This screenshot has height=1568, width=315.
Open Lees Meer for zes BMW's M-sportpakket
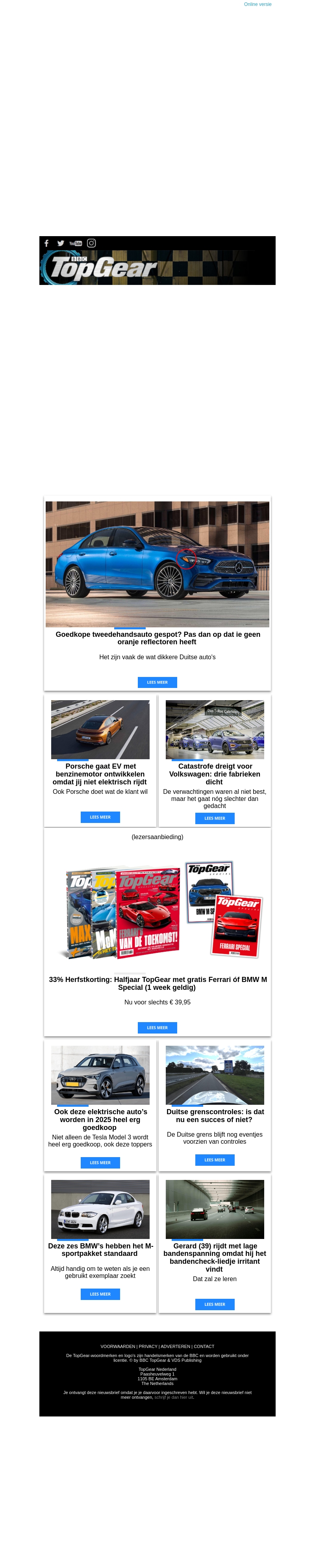click(x=100, y=1294)
